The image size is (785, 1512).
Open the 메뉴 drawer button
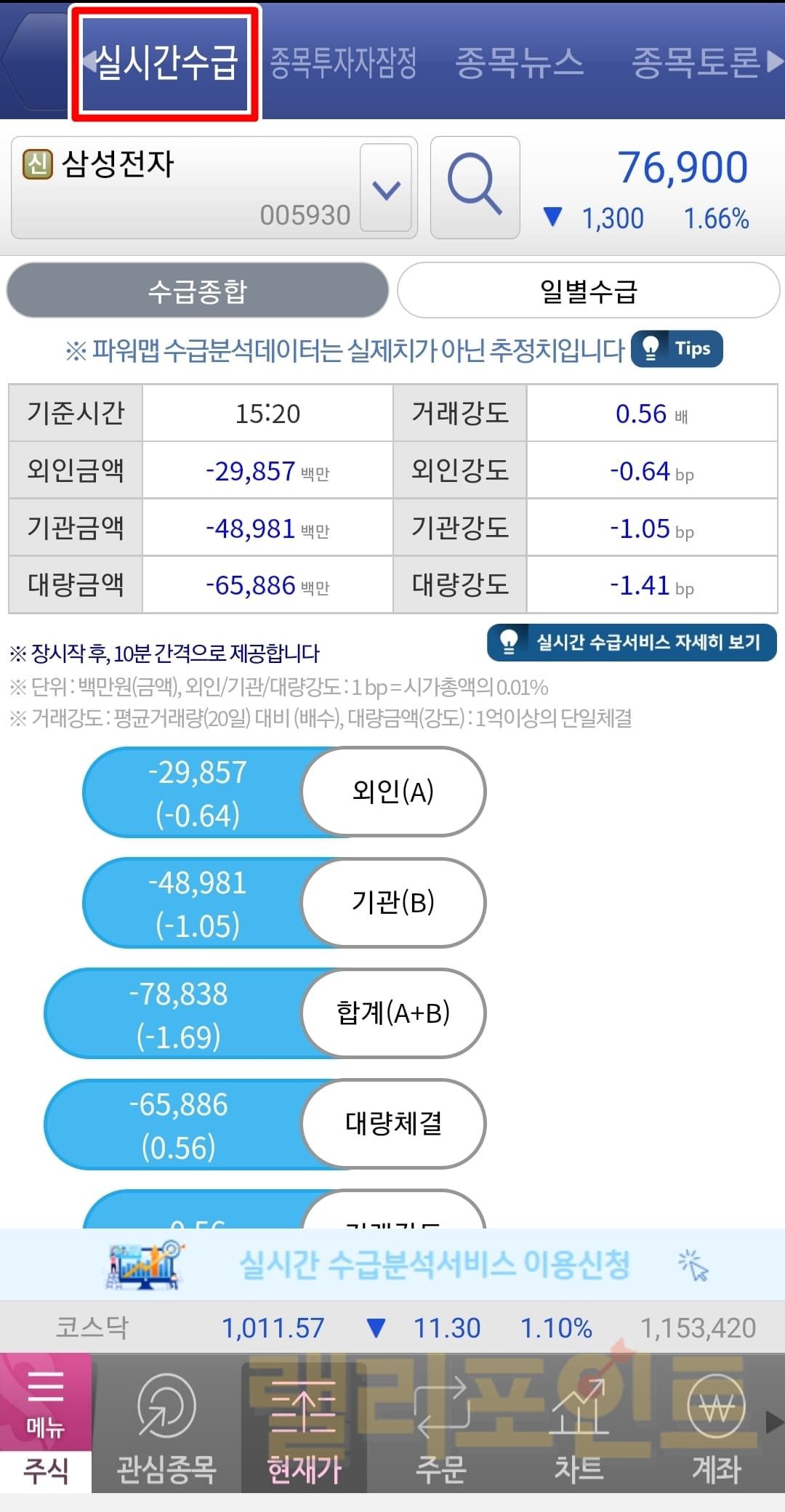(x=45, y=1402)
